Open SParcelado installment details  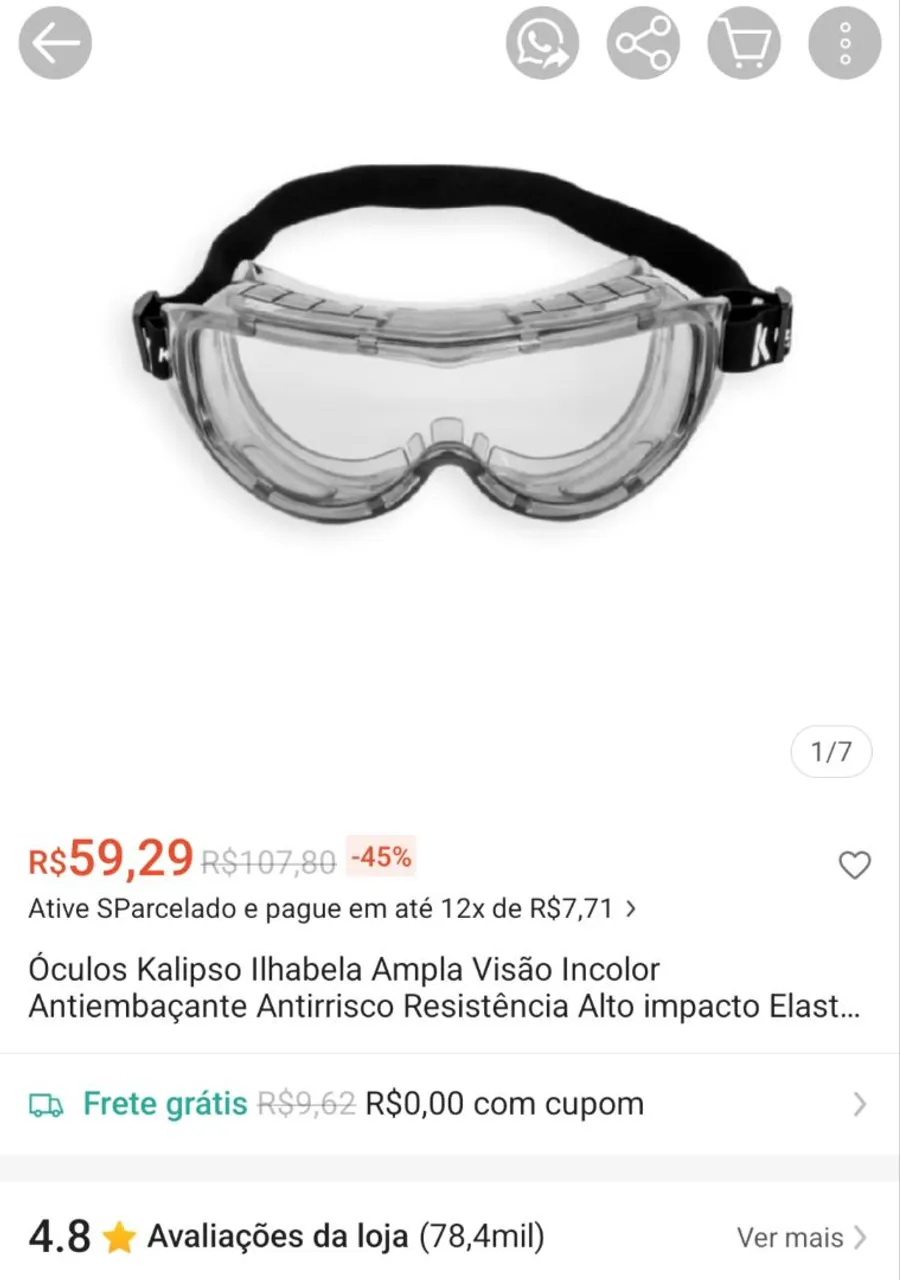332,909
